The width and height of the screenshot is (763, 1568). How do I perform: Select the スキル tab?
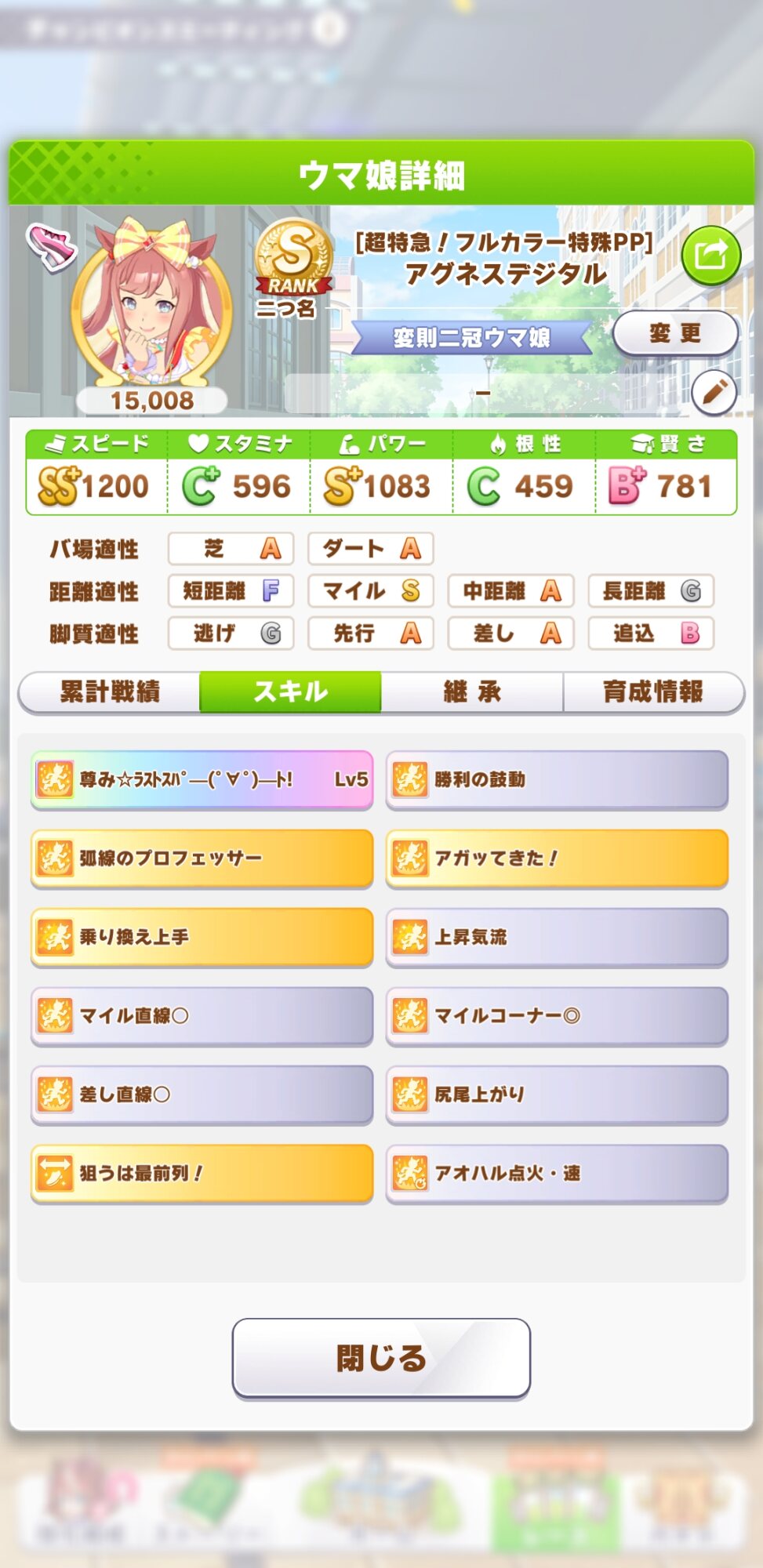(291, 691)
